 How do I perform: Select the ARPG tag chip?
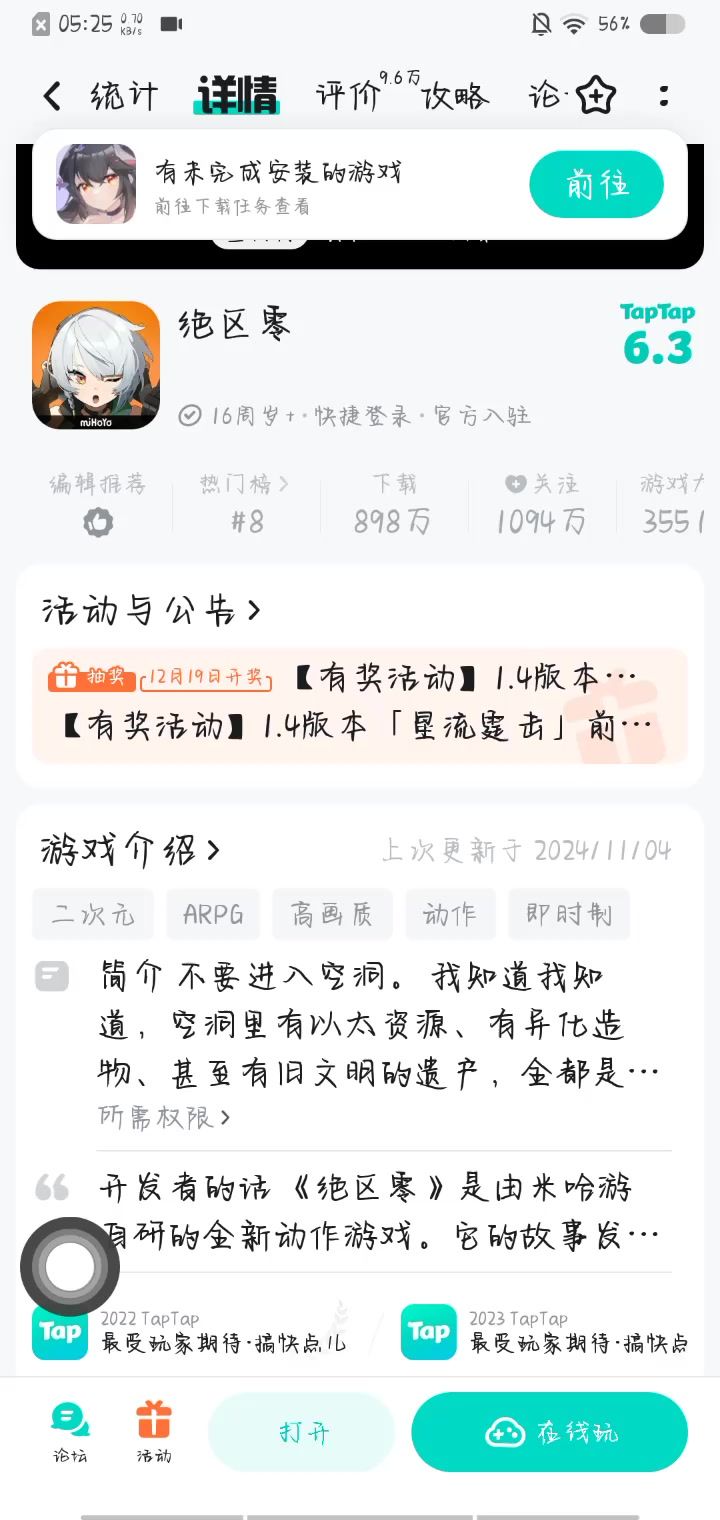(213, 914)
